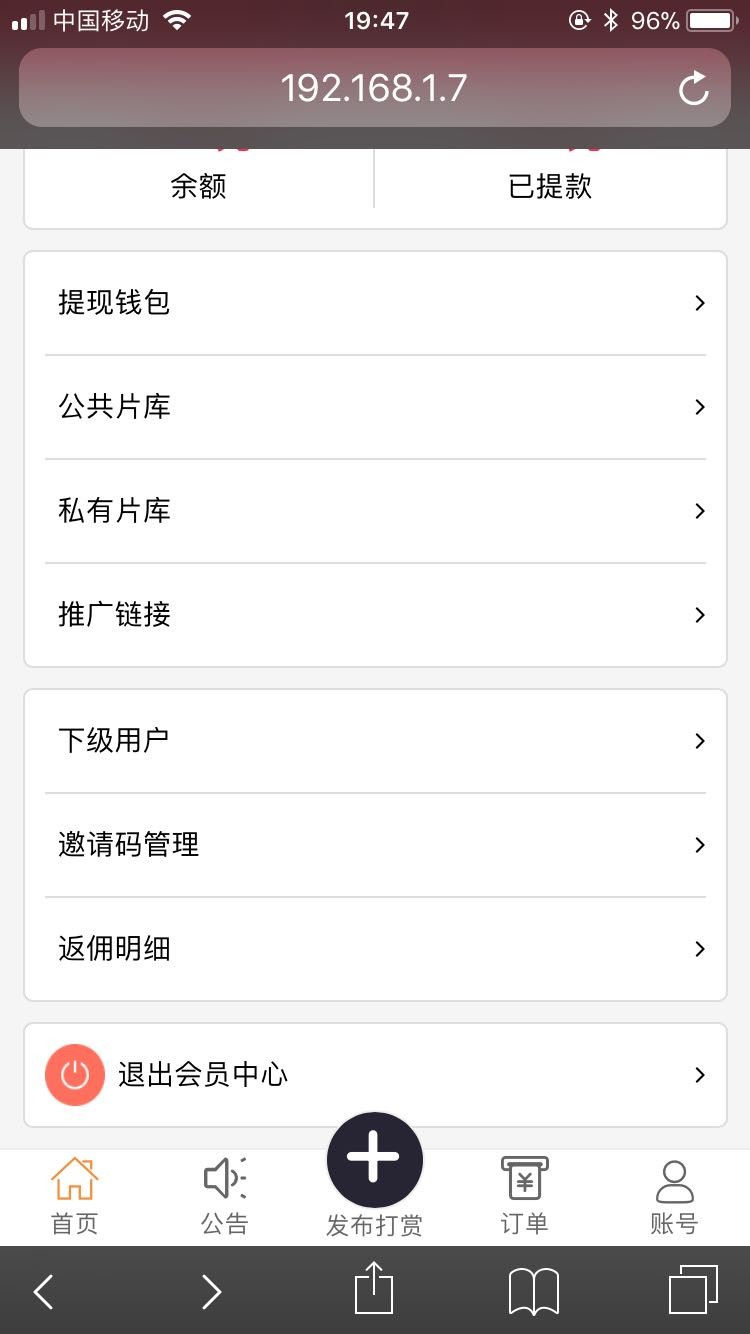The height and width of the screenshot is (1334, 750).
Task: Switch to the 公告 tab
Action: click(225, 1196)
